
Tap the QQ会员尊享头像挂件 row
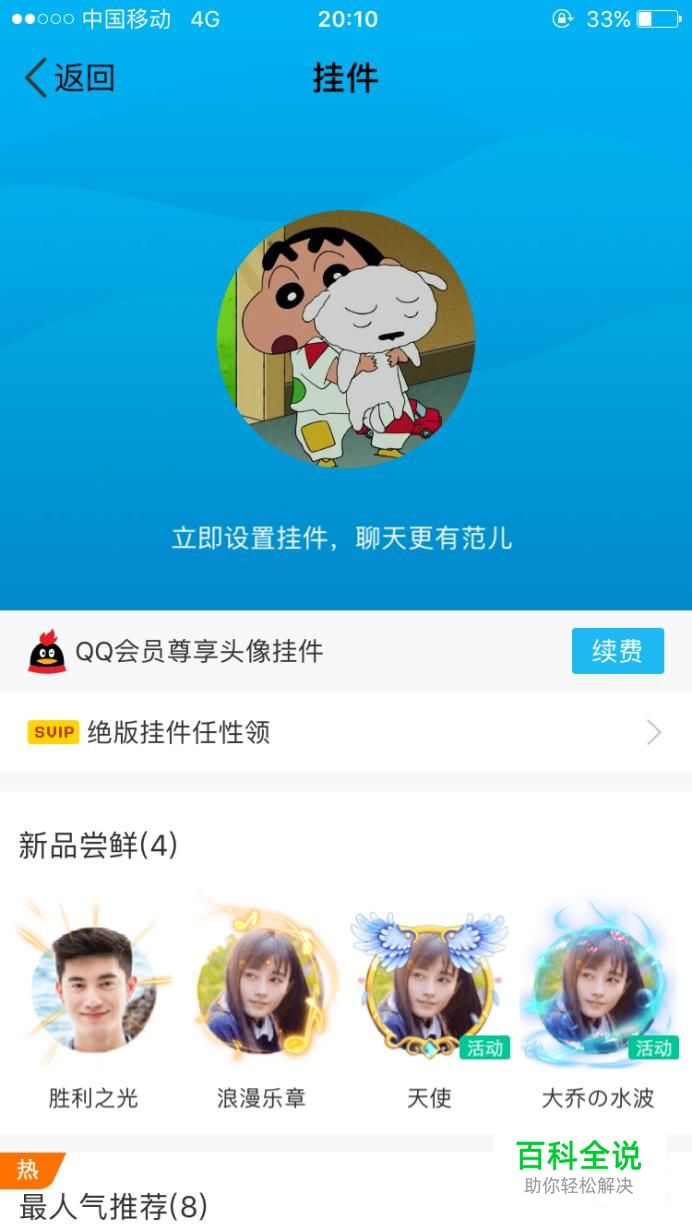click(346, 651)
